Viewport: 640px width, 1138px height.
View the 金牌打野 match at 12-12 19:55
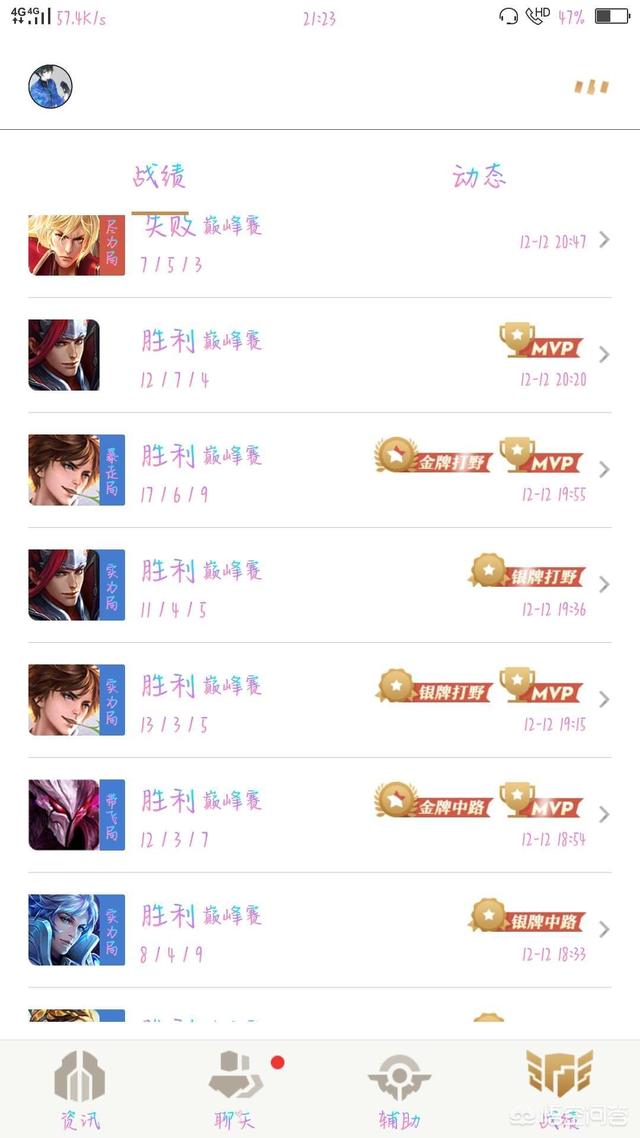tap(320, 470)
